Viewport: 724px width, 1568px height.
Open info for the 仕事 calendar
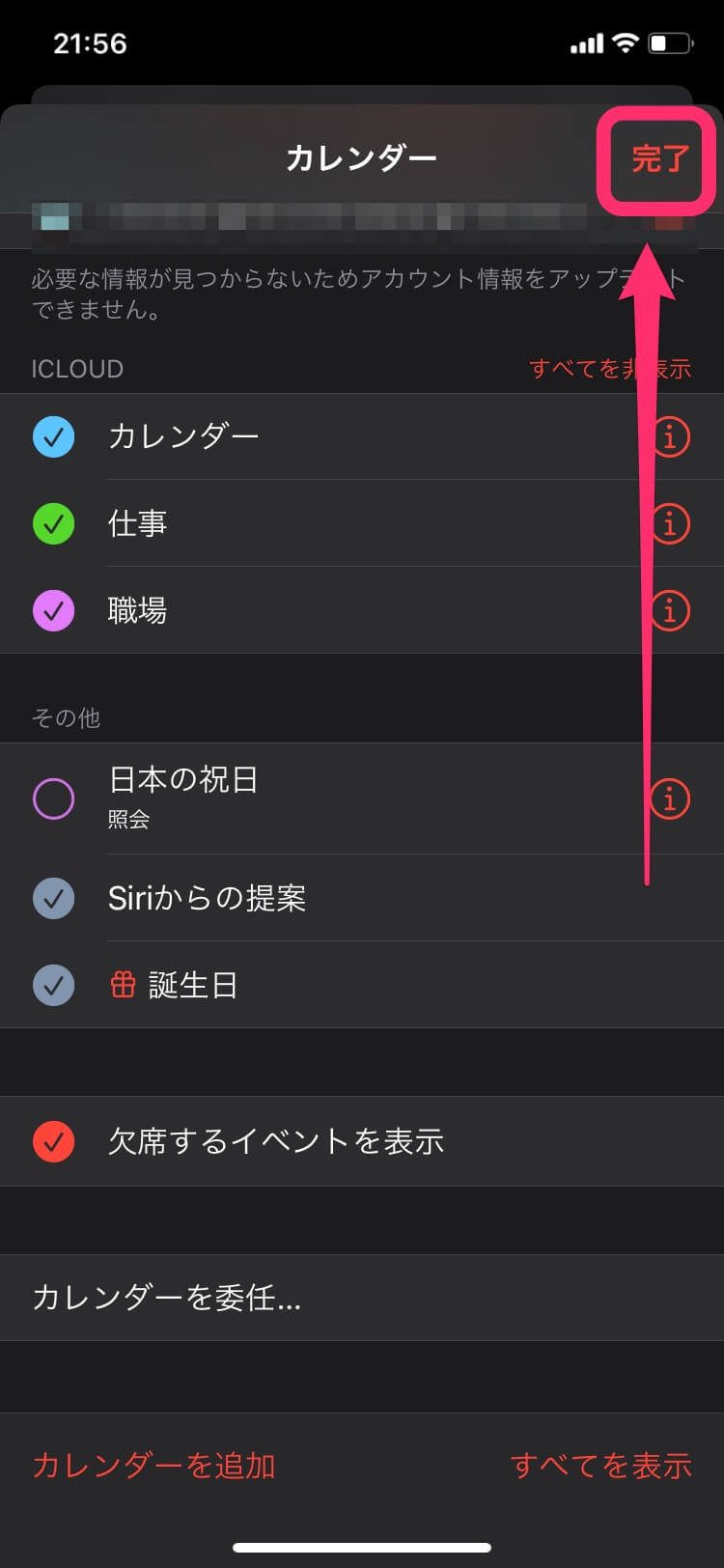[670, 523]
